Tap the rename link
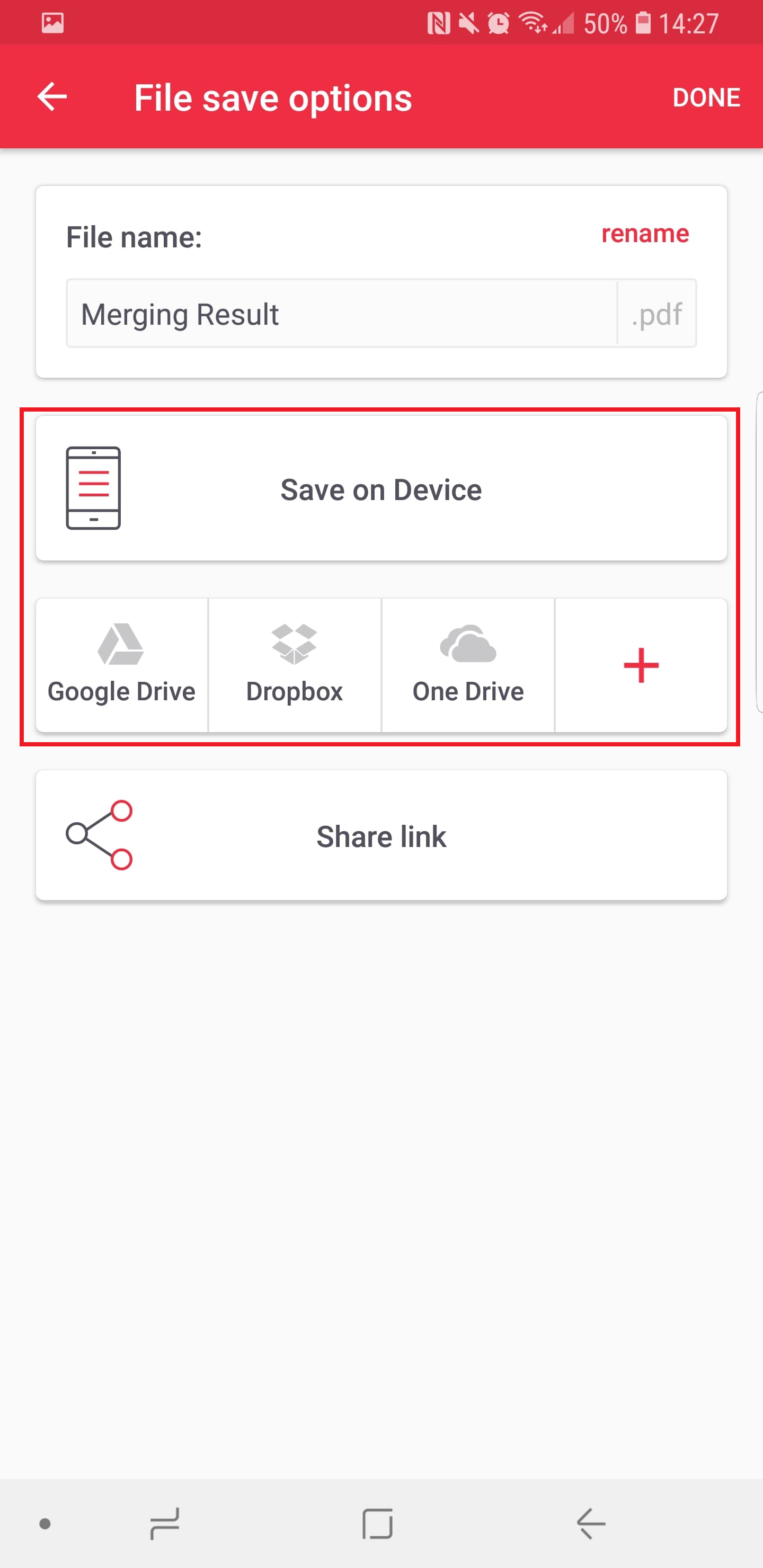Viewport: 763px width, 1568px height. [x=645, y=233]
